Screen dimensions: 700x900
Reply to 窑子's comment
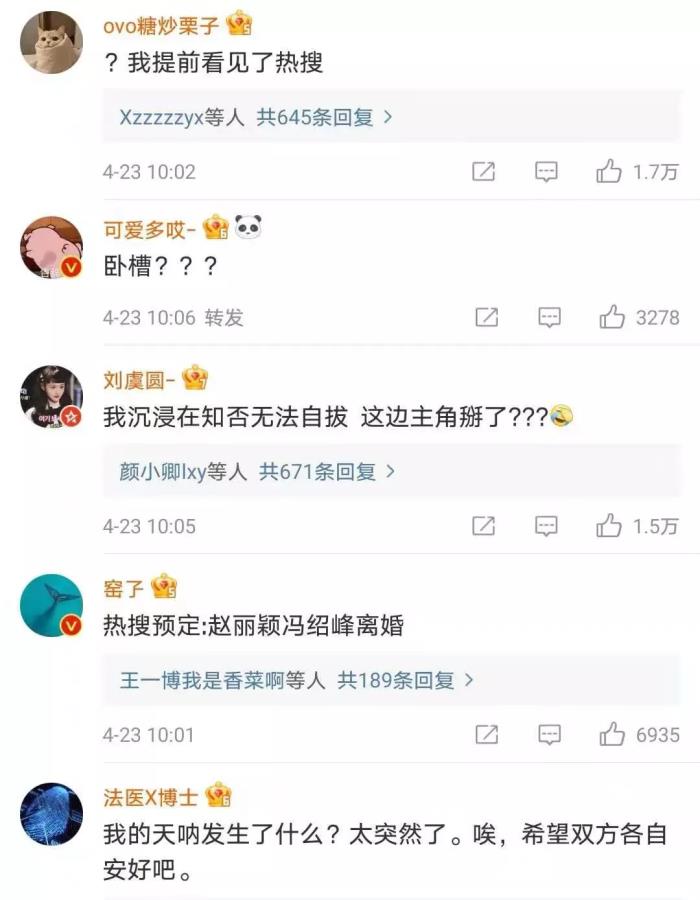[x=549, y=735]
